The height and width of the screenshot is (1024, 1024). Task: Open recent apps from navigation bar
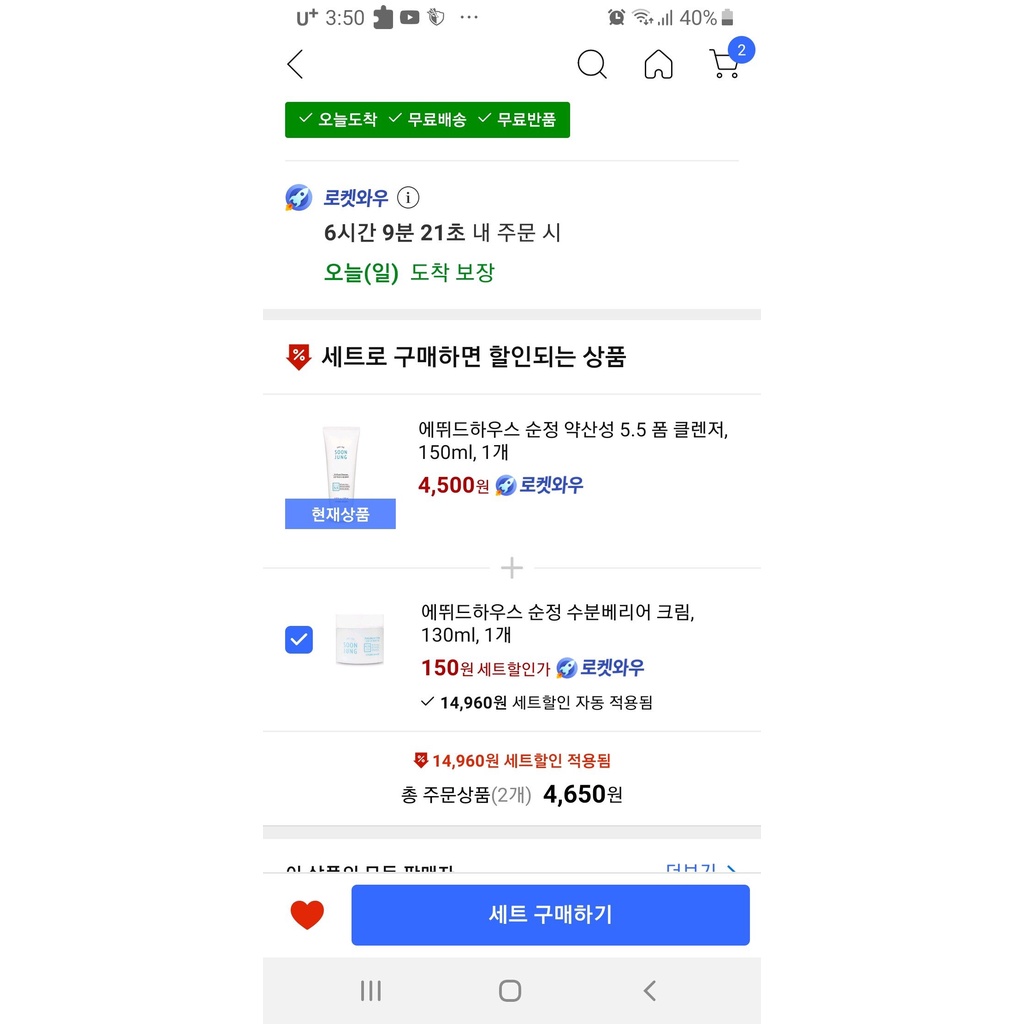pos(371,991)
